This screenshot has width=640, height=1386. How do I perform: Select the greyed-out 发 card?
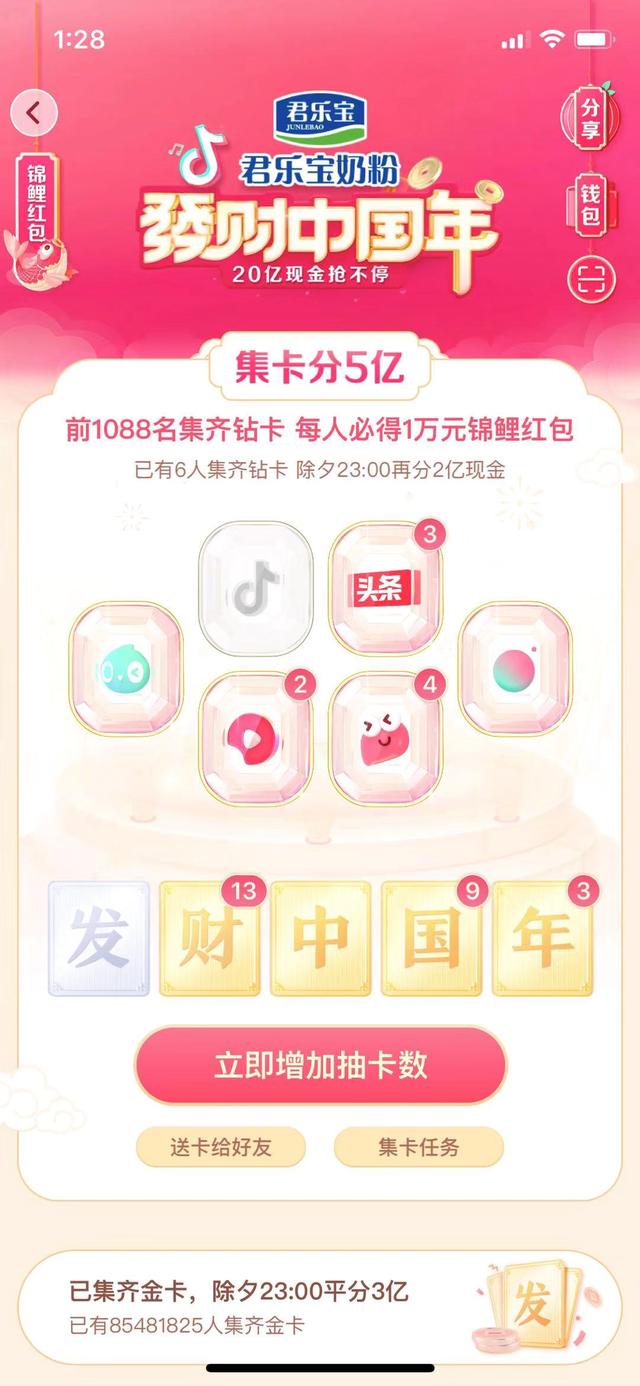[x=98, y=939]
